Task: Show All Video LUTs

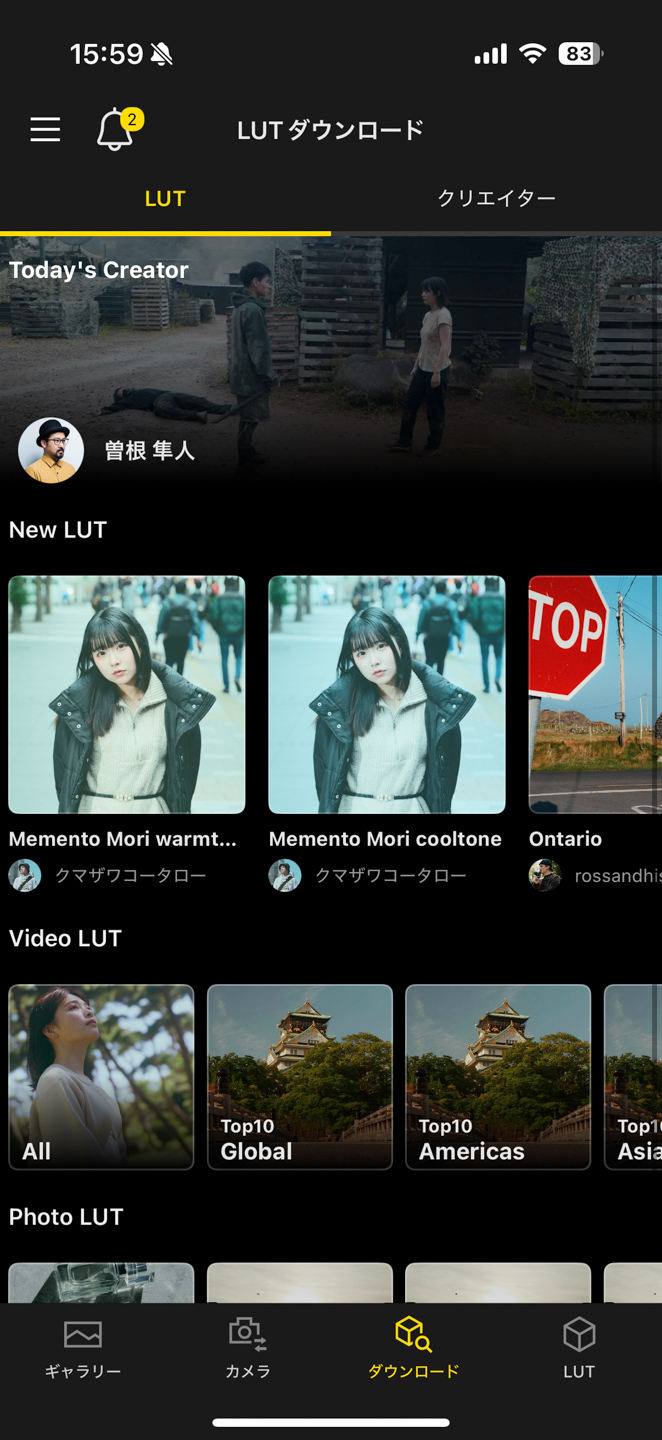Action: [x=101, y=1077]
